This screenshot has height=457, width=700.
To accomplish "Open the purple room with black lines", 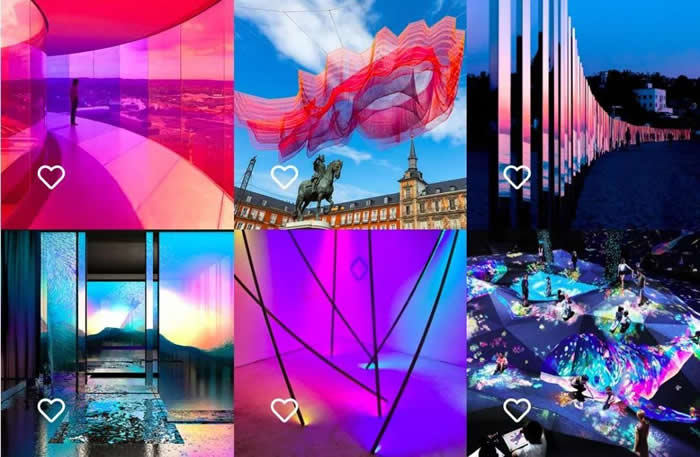I will tap(350, 320).
